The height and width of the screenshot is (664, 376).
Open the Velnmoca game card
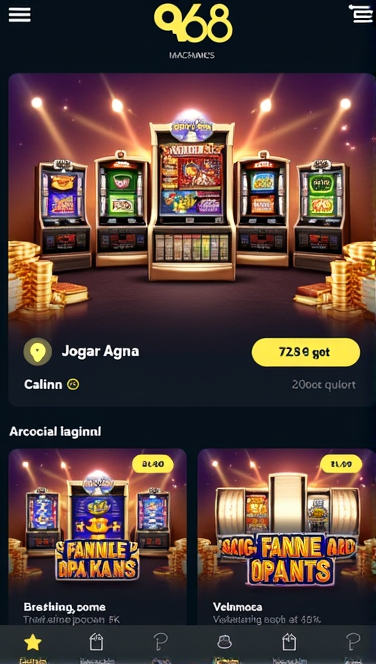pyautogui.click(x=286, y=536)
